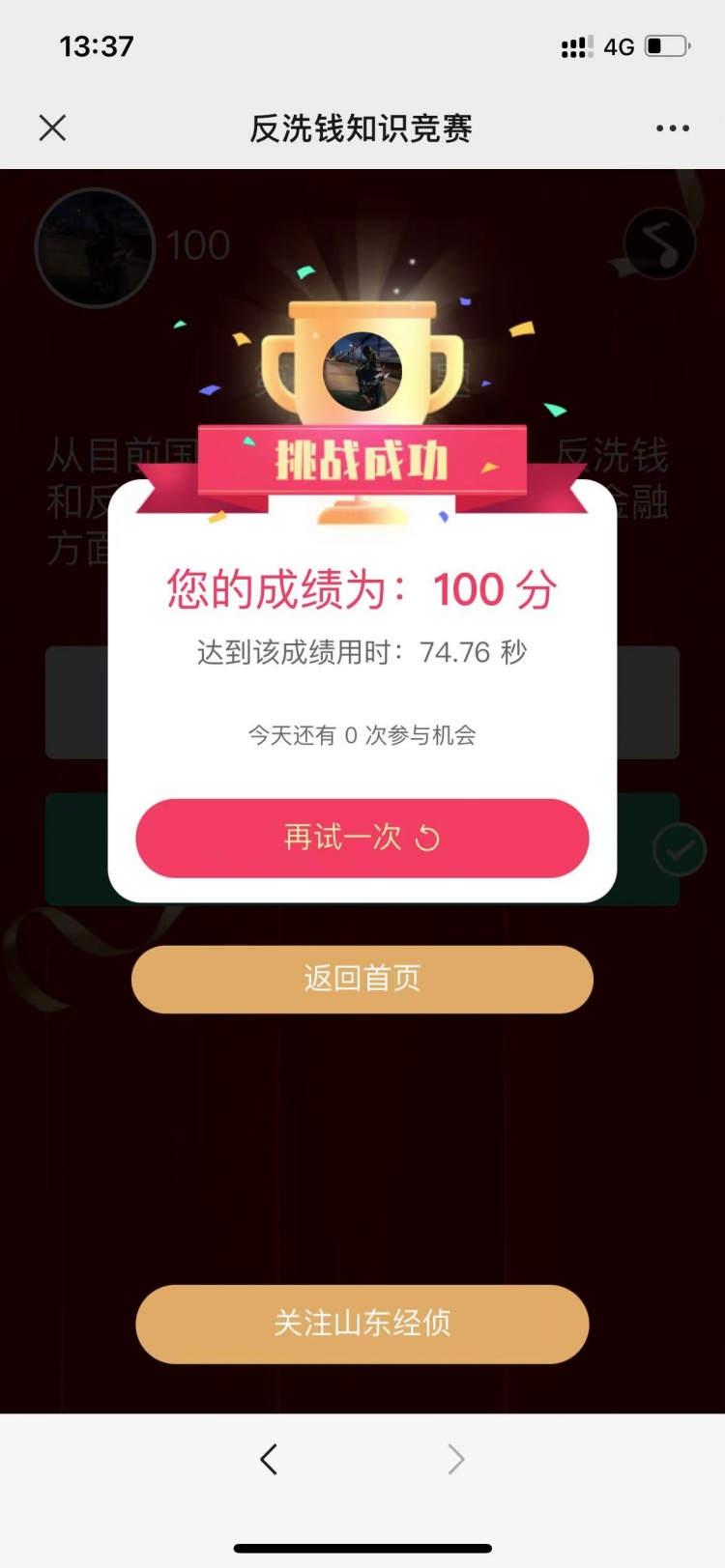
Task: Close the 反洗钱知识竞赛 page
Action: click(52, 128)
